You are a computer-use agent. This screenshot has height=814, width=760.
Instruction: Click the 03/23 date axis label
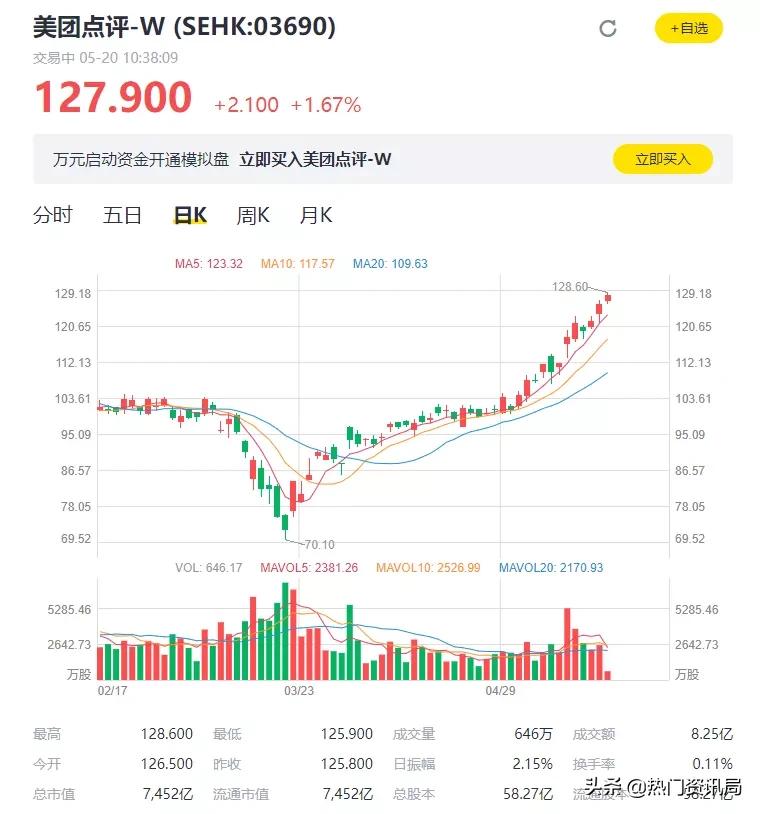pos(299,690)
